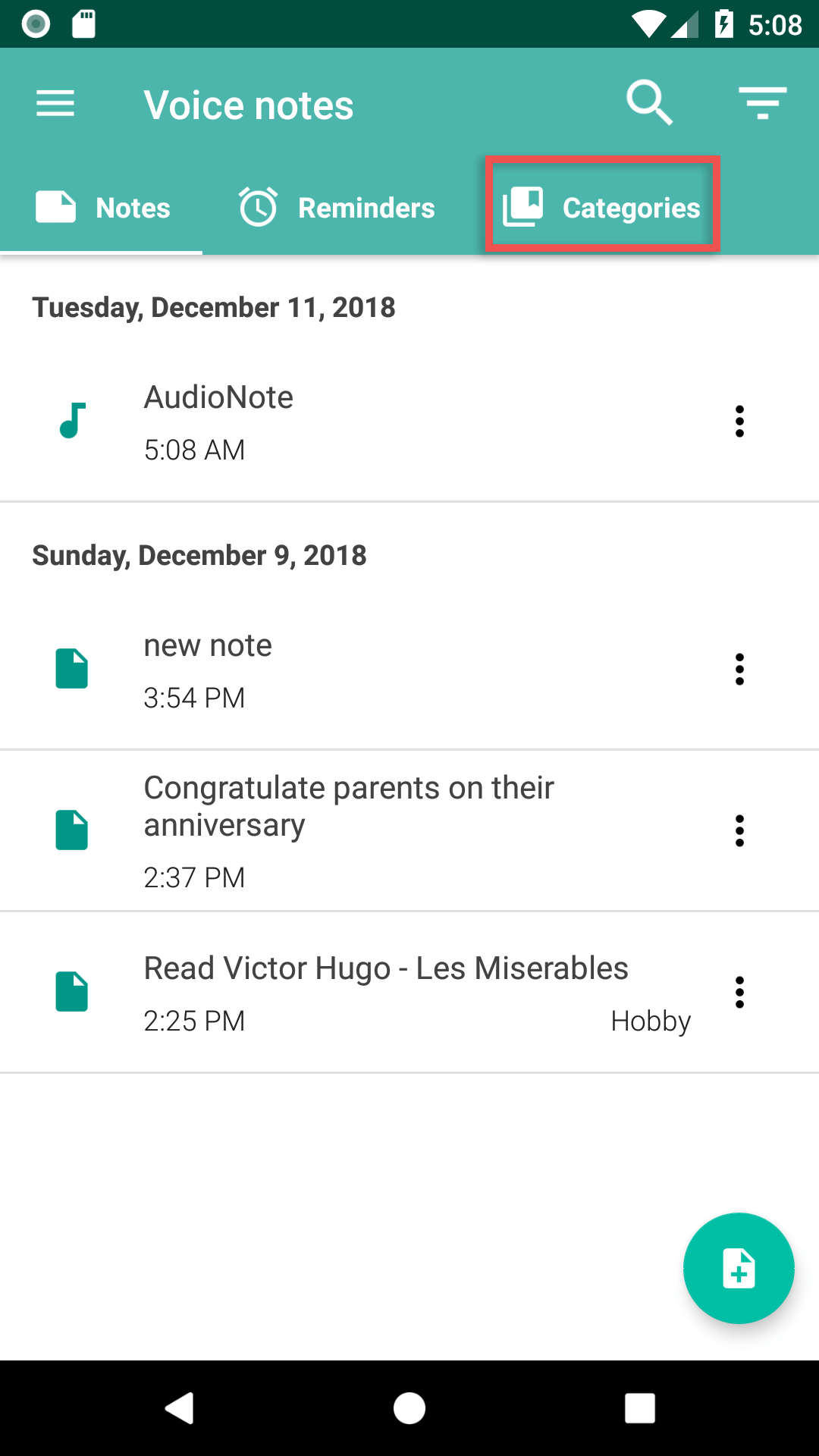Viewport: 819px width, 1456px height.
Task: Search voice notes
Action: (649, 104)
